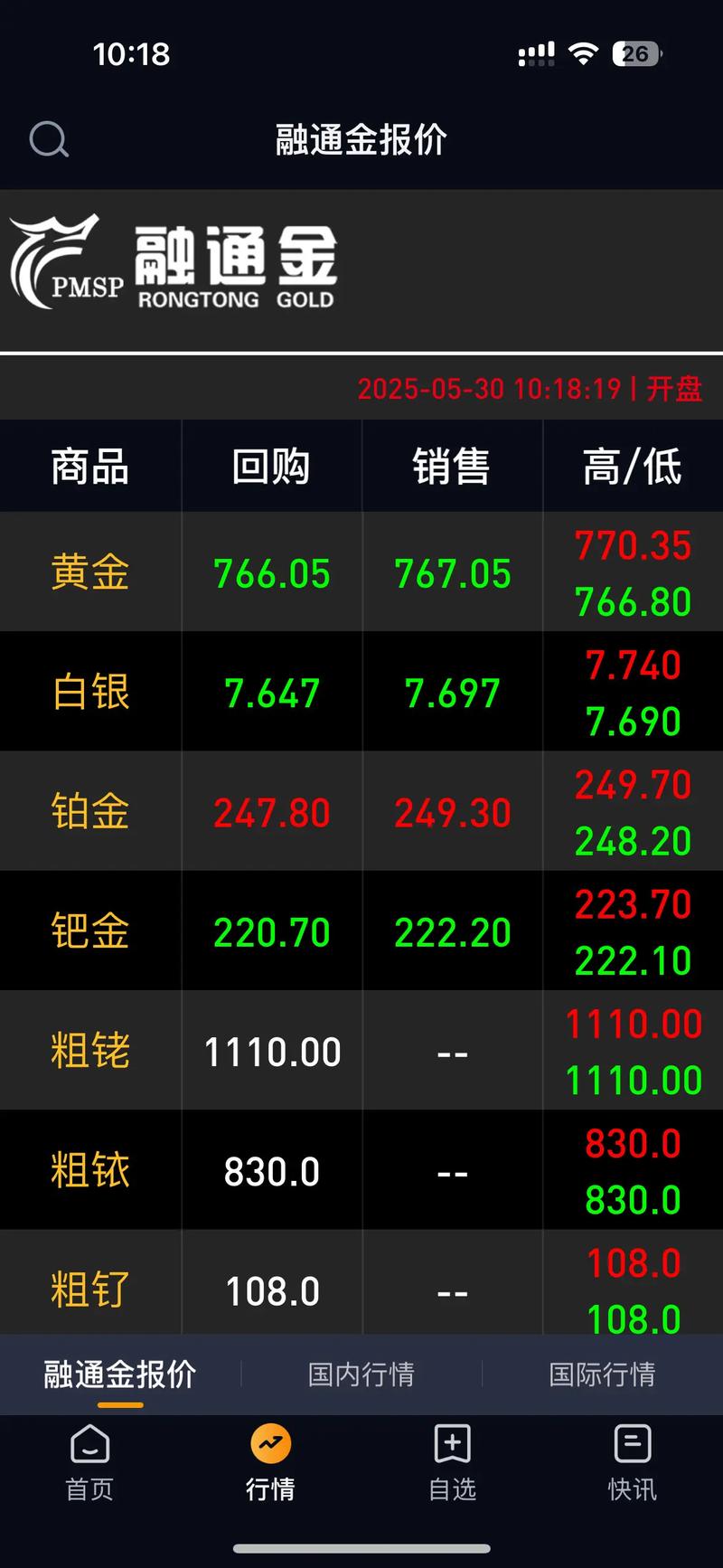Tap the battery indicator showing 26

coord(635,52)
